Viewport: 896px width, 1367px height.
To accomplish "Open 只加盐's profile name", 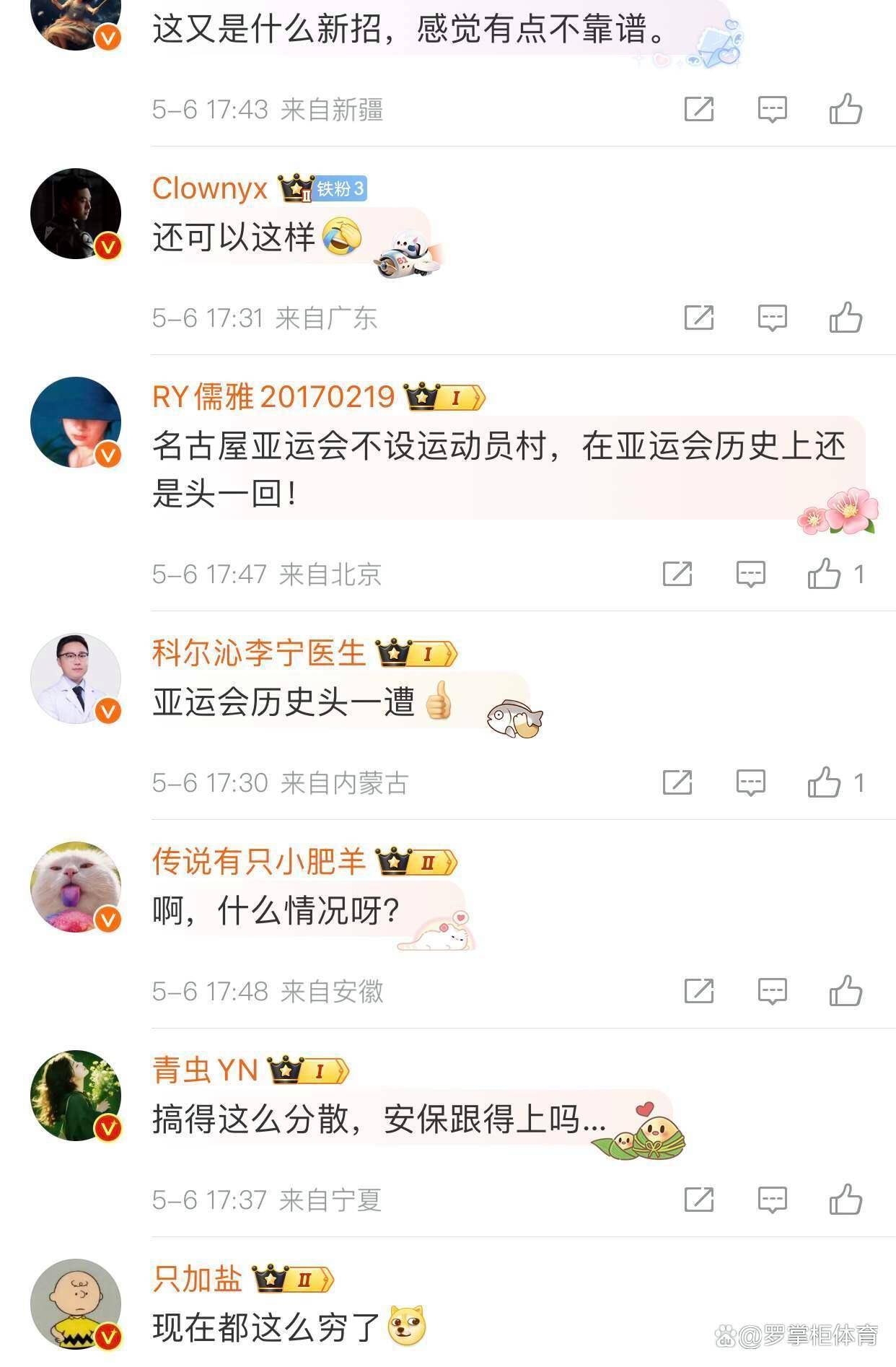I will click(197, 1280).
